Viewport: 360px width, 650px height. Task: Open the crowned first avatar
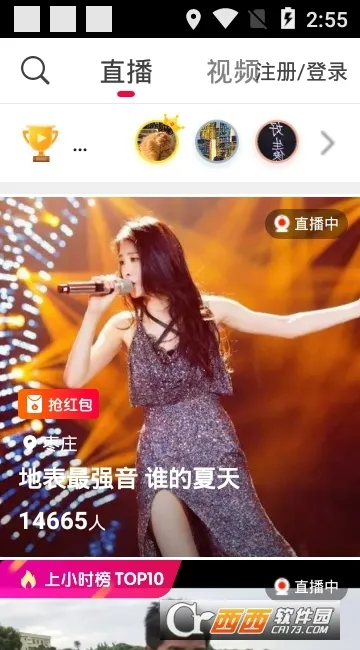[158, 142]
